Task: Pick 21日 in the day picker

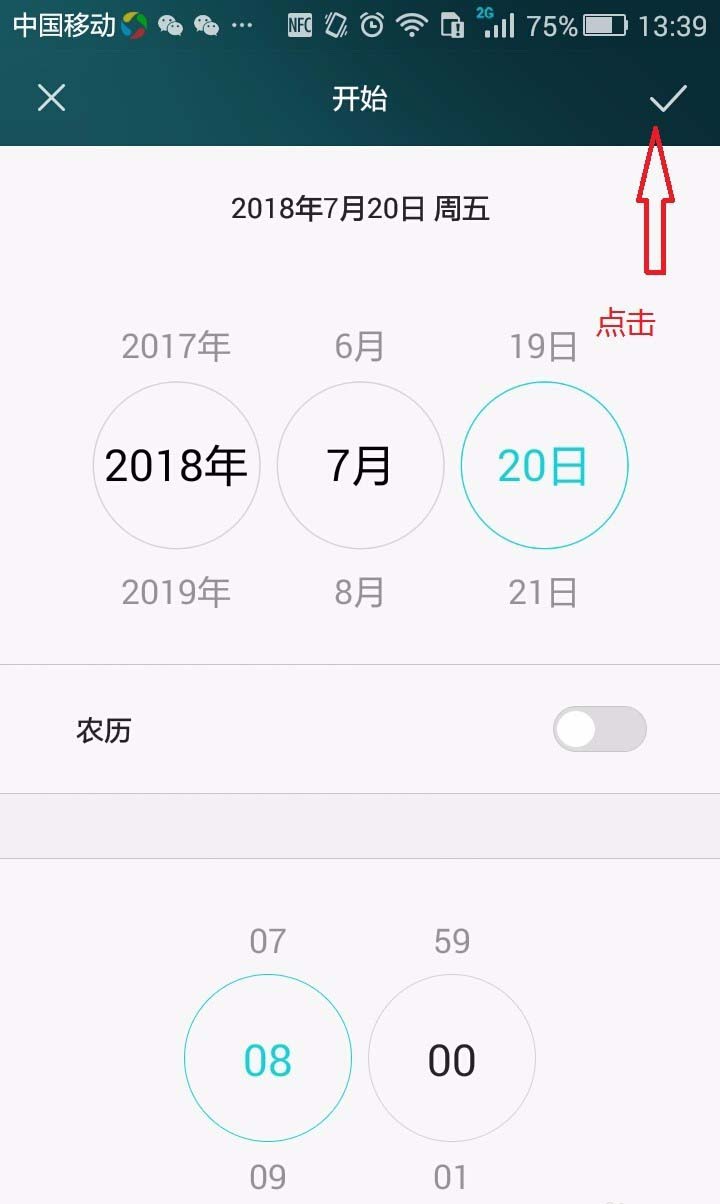Action: click(x=543, y=592)
